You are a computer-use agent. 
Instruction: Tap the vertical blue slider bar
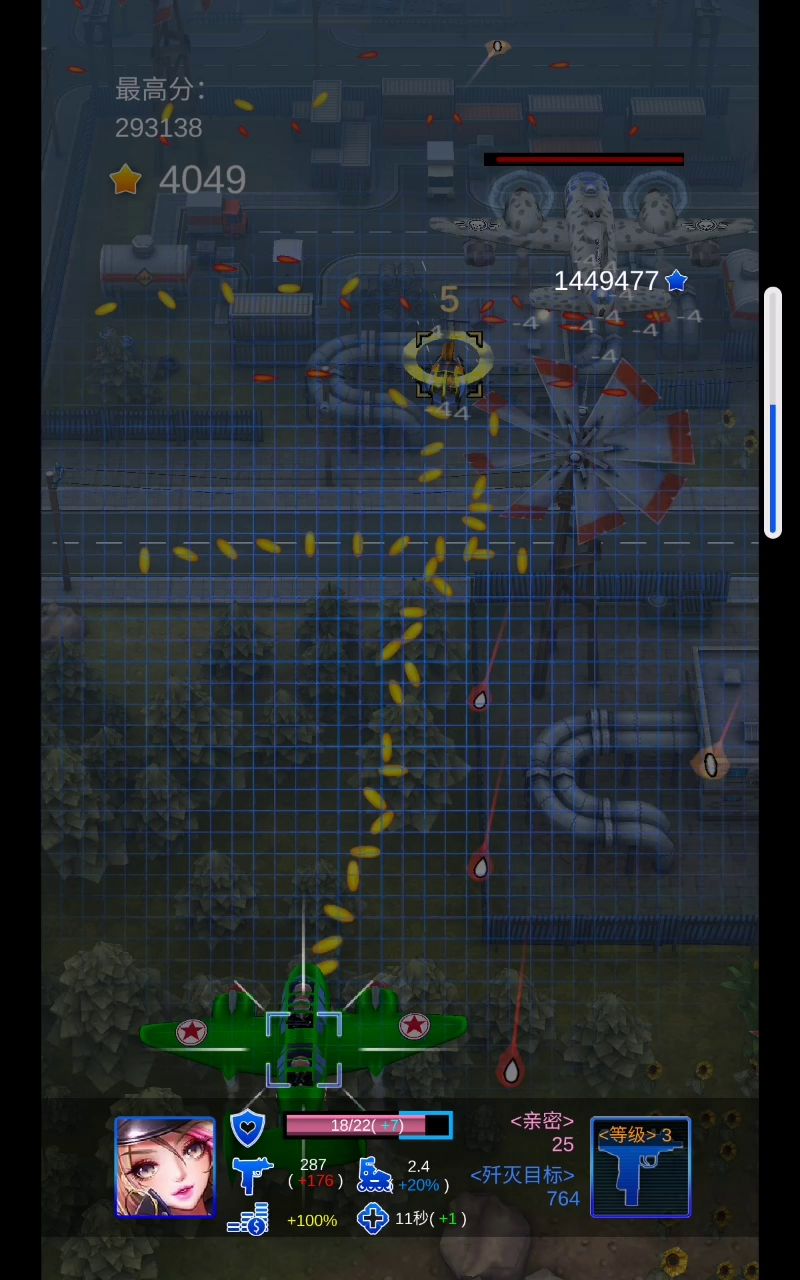pos(773,413)
